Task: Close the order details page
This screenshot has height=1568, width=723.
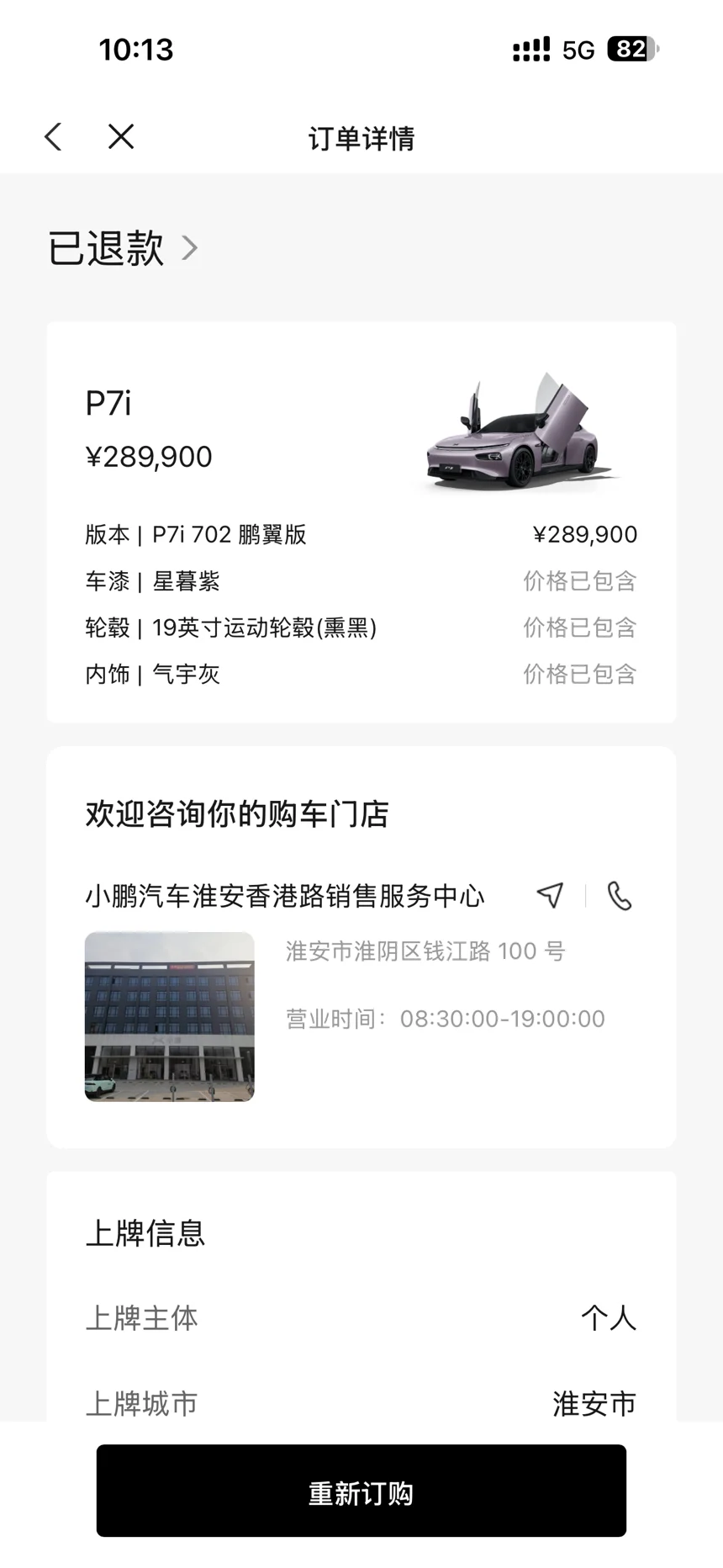Action: (121, 136)
